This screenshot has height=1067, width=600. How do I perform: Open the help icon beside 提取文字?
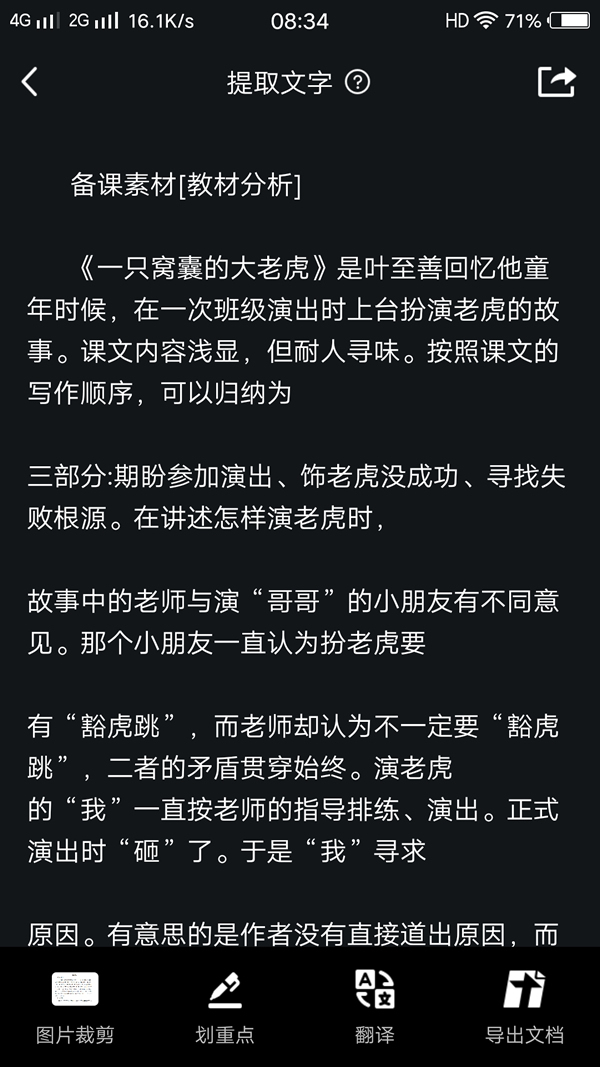coord(357,82)
